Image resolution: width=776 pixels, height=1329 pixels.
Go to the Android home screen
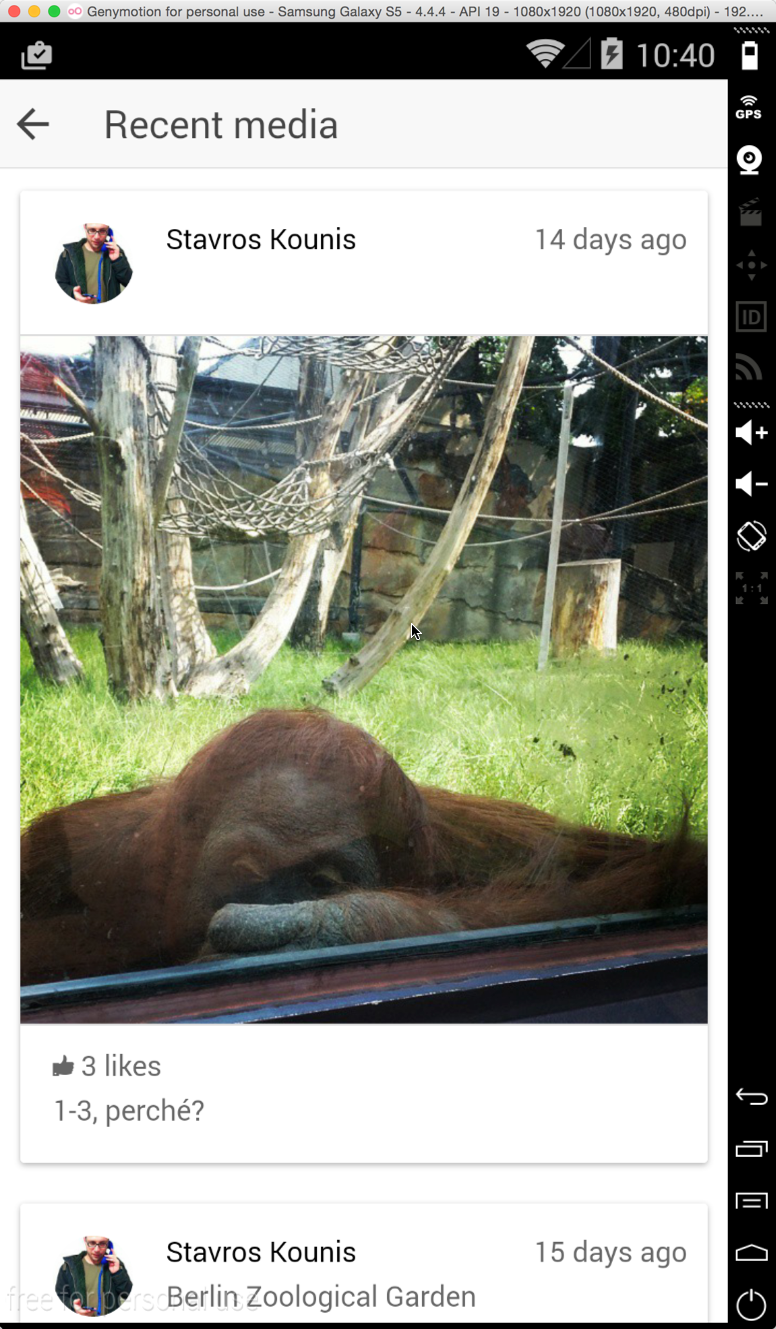coord(751,1252)
